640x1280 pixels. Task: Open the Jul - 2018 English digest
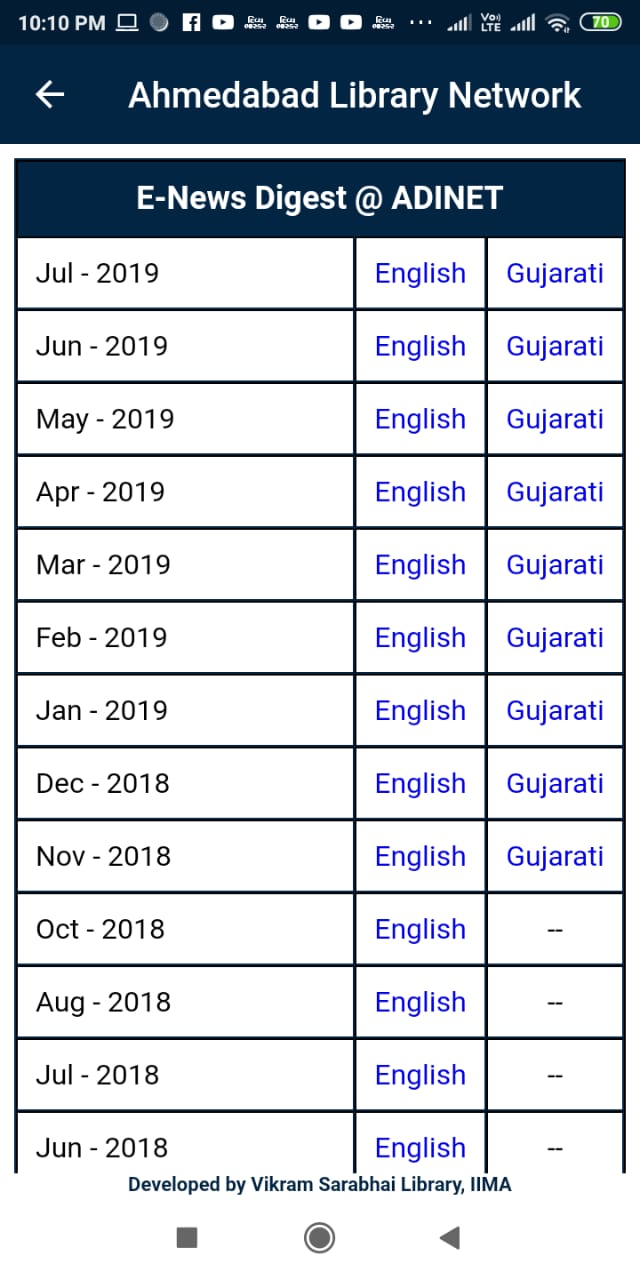point(420,1076)
